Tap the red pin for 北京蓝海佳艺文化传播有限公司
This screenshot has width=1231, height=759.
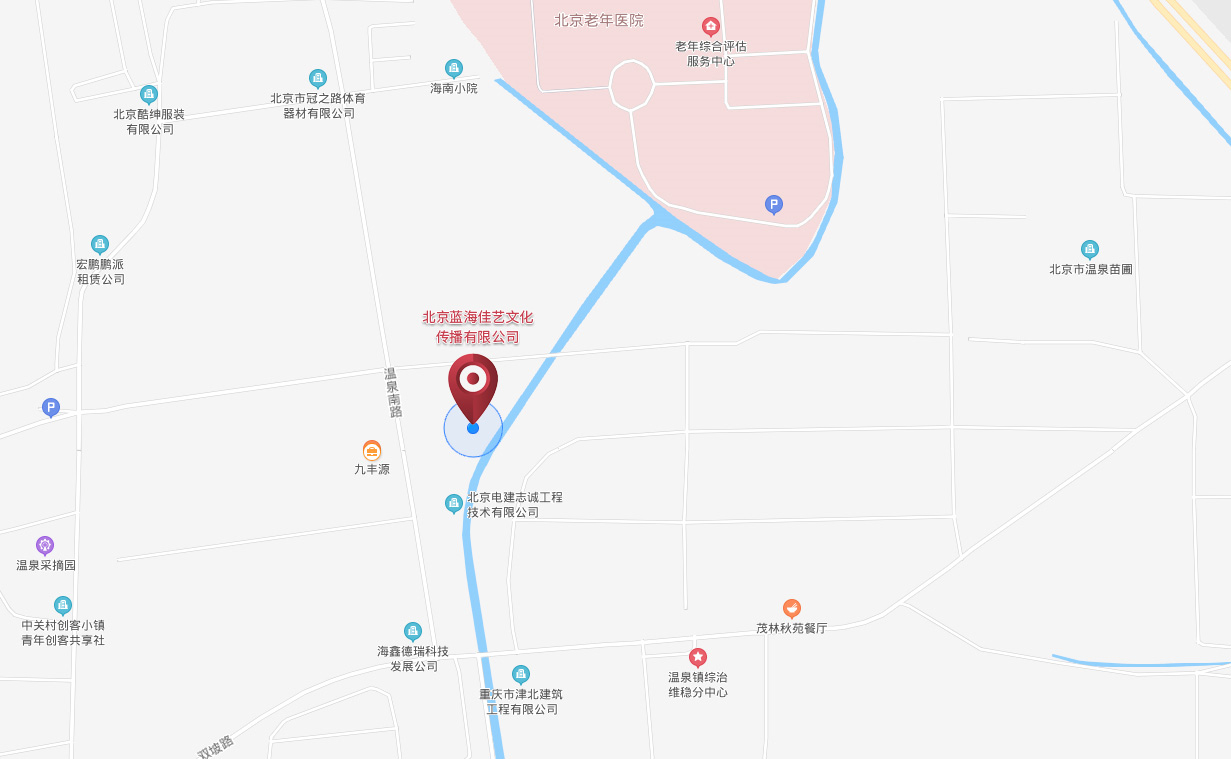tap(473, 381)
